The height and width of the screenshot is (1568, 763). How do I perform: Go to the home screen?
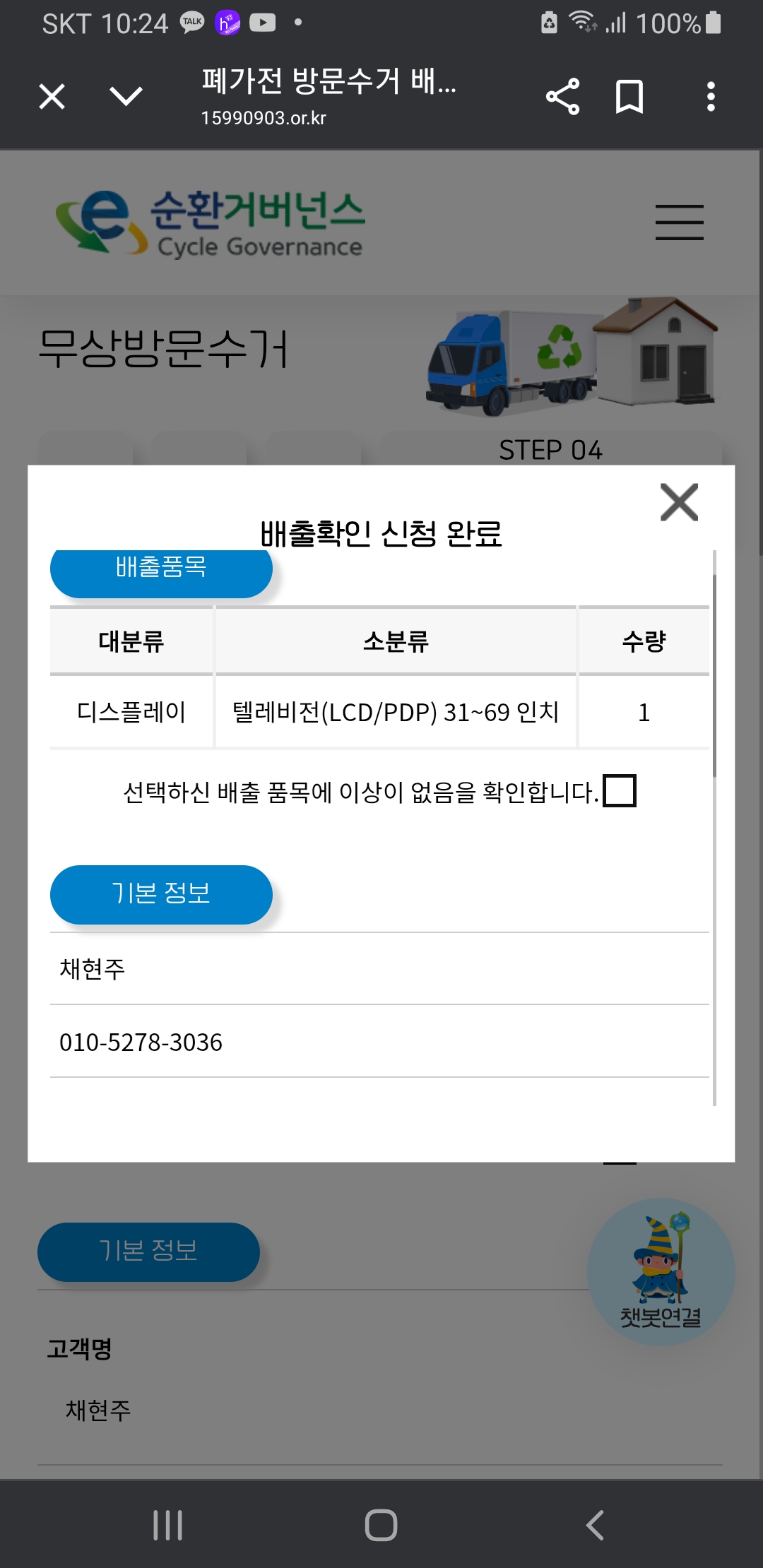pos(381,1525)
